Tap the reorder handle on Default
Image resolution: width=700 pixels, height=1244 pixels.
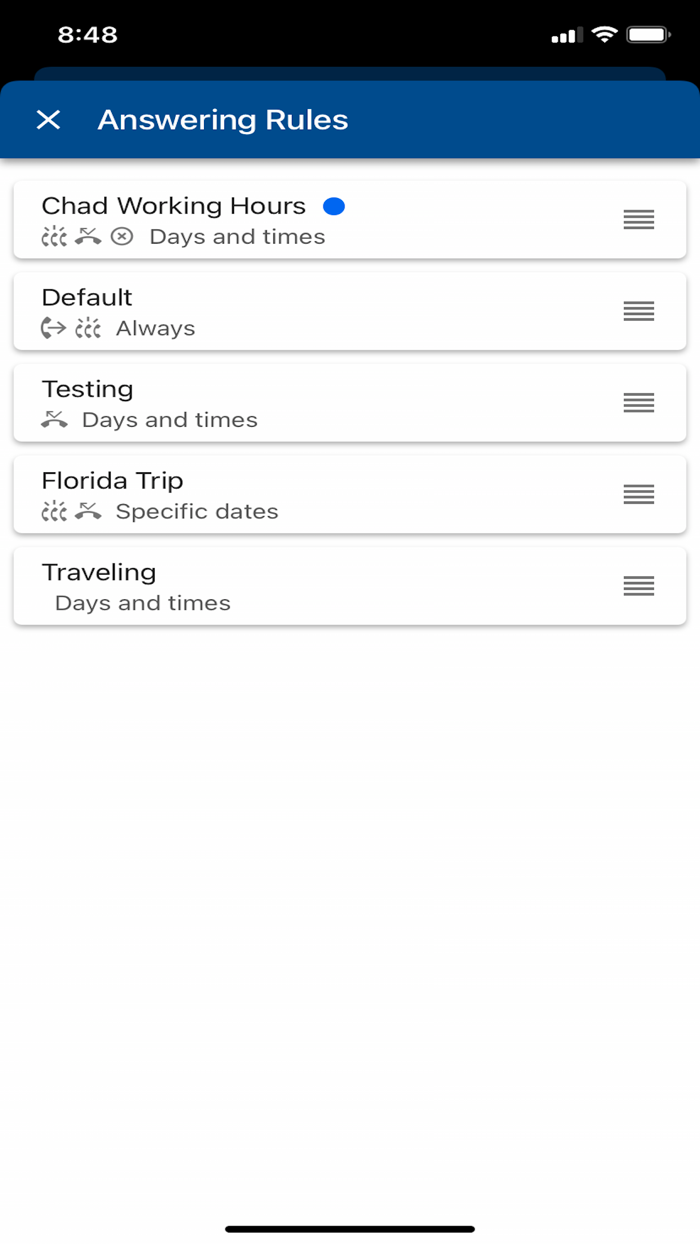tap(638, 311)
